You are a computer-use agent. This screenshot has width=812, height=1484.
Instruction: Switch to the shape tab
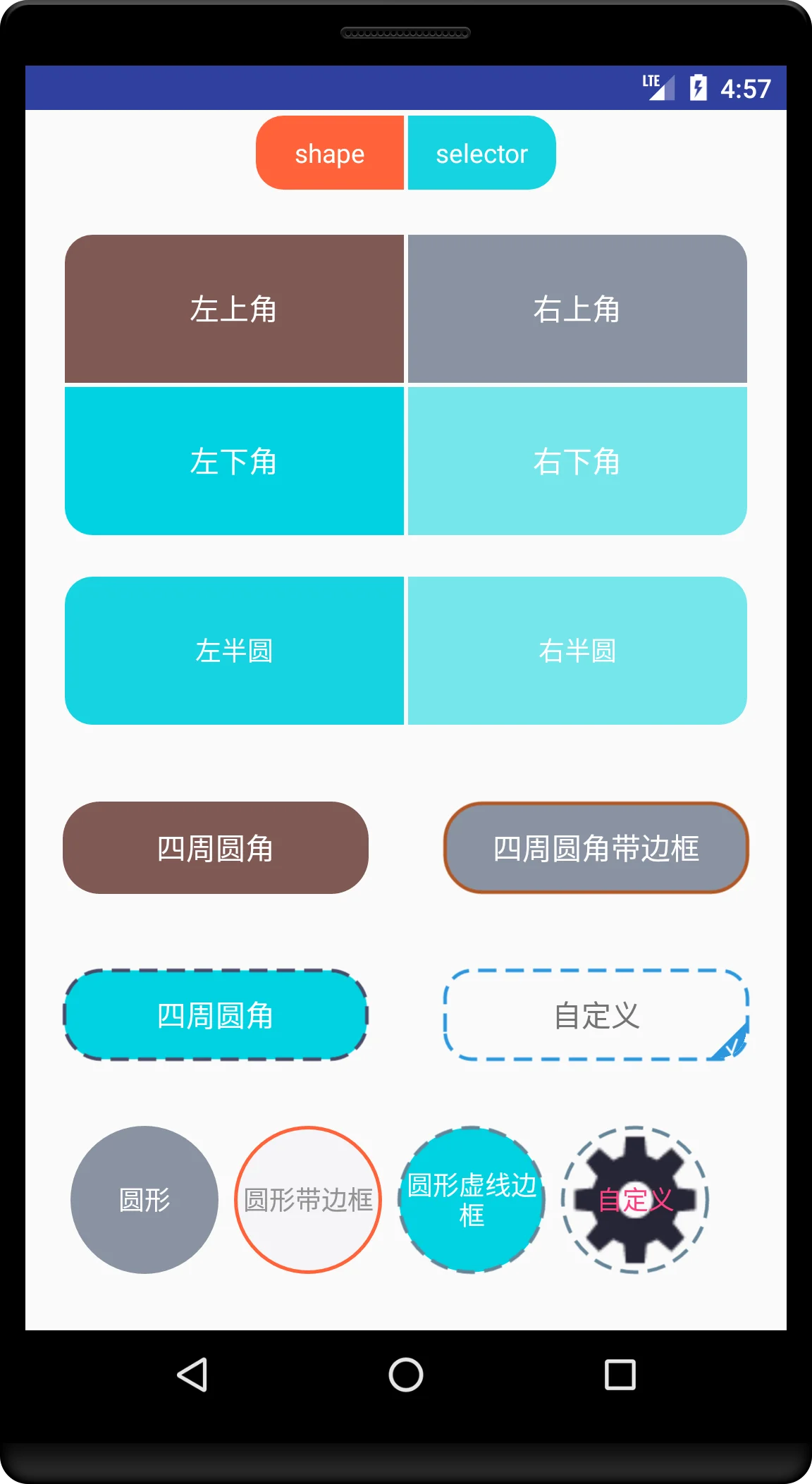click(x=329, y=152)
